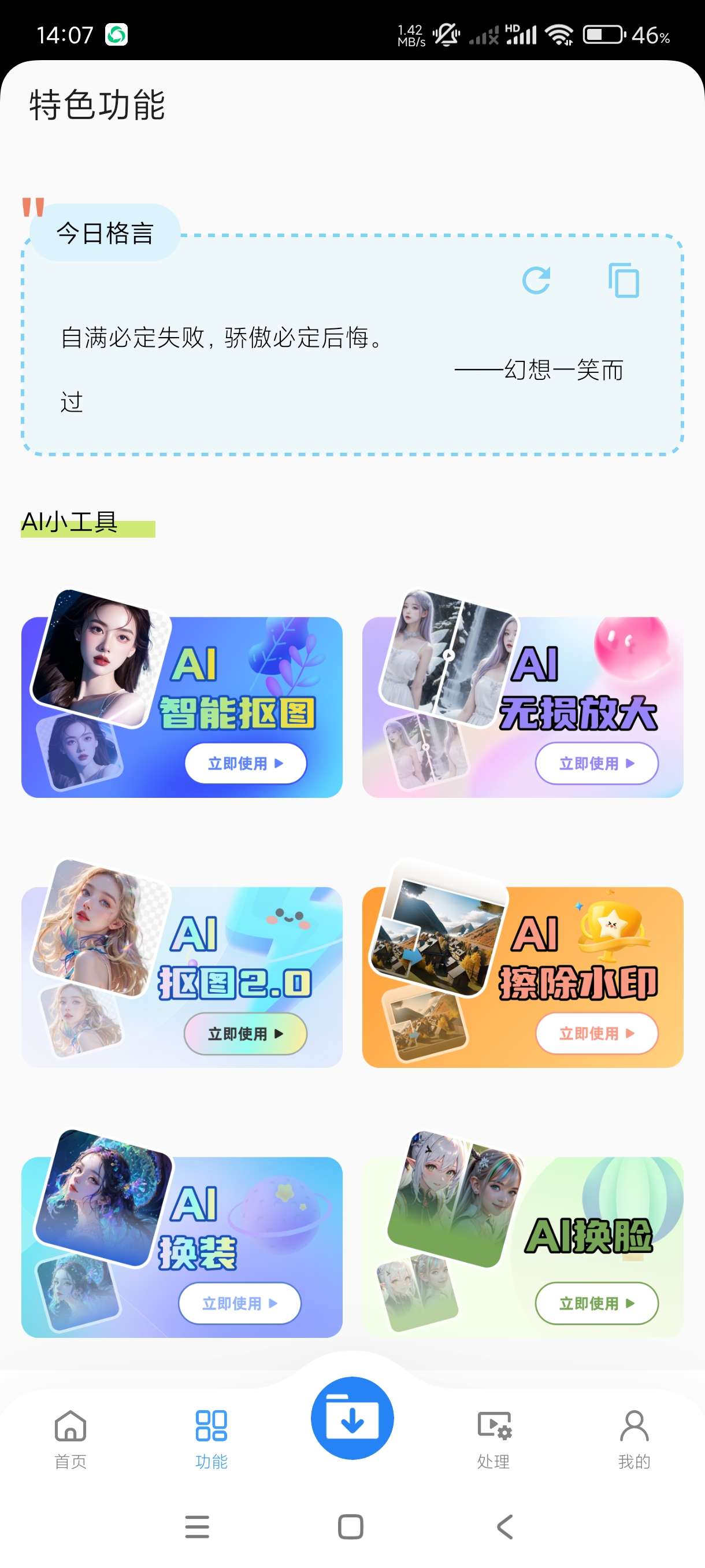Switch to the 首页 tab

(70, 1439)
